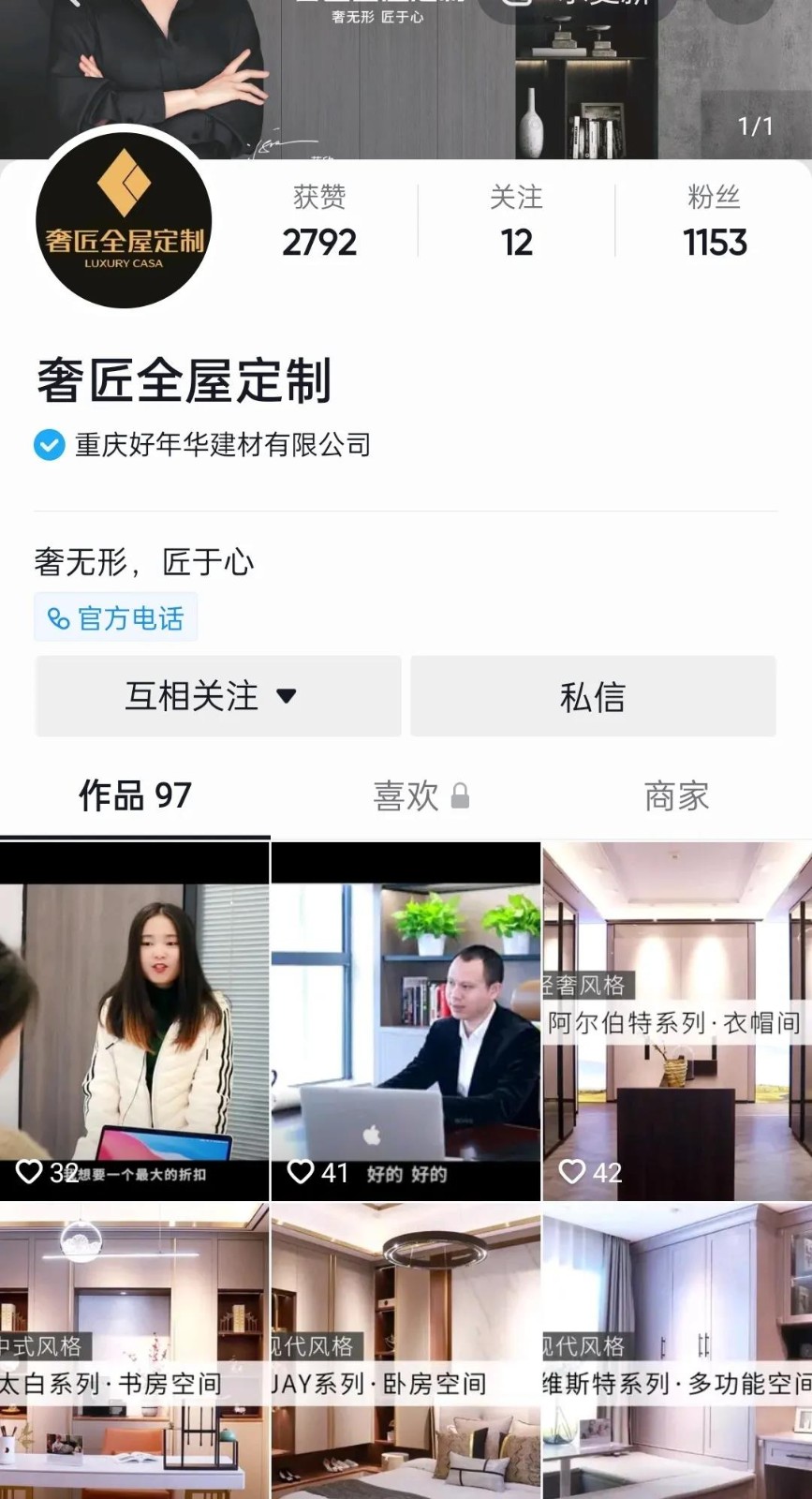This screenshot has height=1499, width=812.
Task: Call via the 官方电话 link
Action: (x=116, y=618)
